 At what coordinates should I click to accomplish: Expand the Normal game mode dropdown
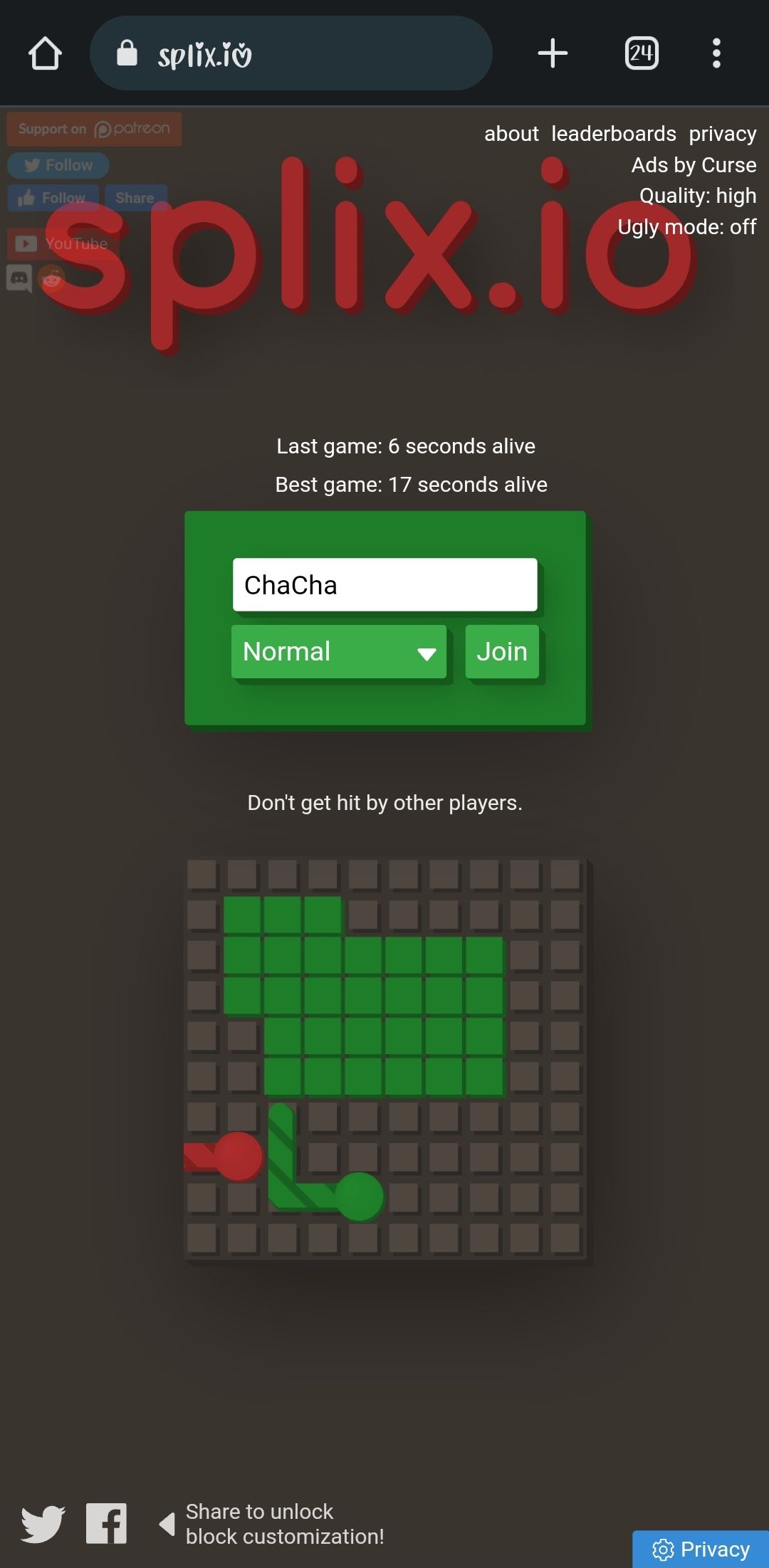[339, 651]
